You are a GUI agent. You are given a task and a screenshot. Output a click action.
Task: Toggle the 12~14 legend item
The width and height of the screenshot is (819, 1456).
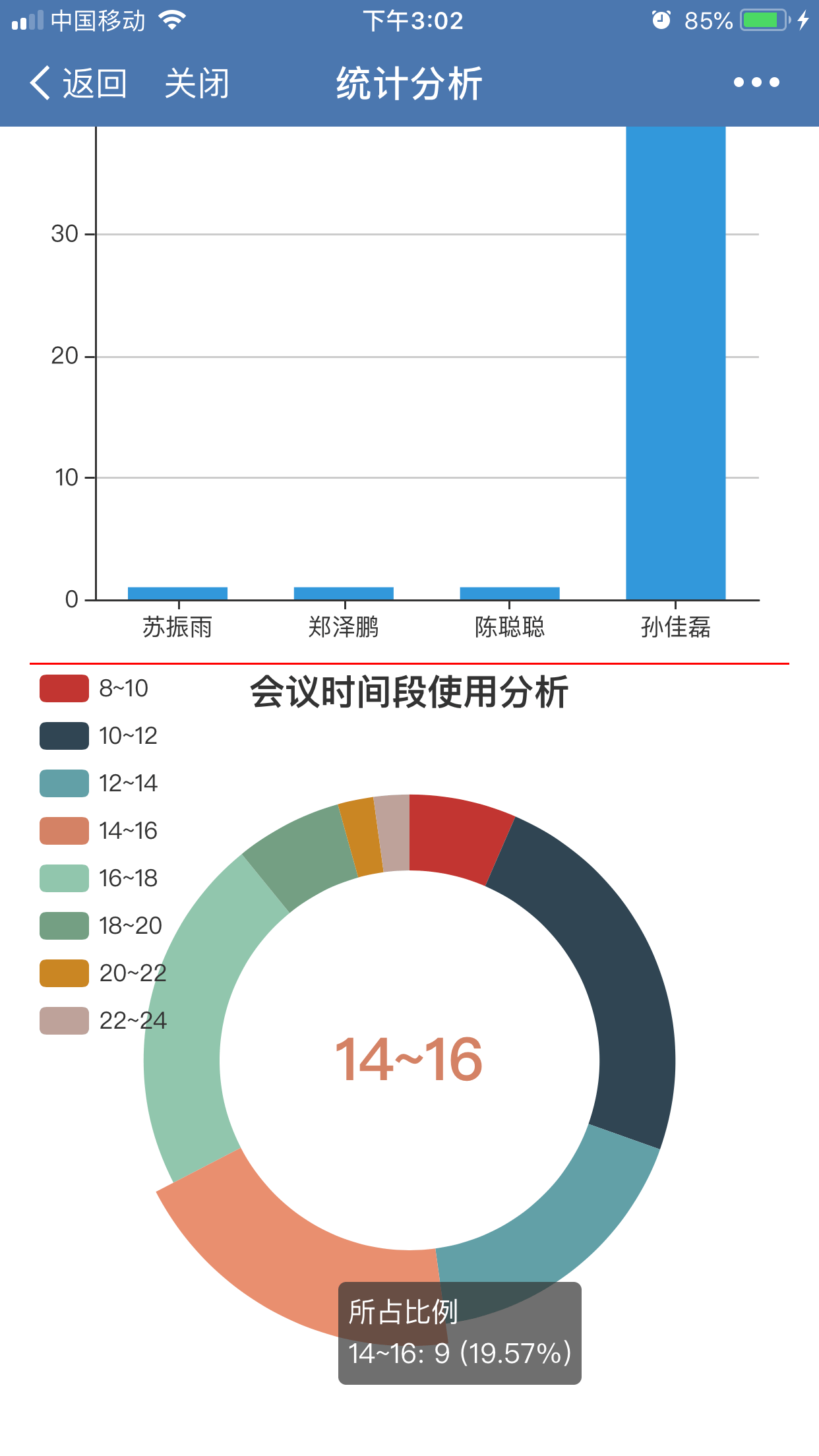[99, 783]
